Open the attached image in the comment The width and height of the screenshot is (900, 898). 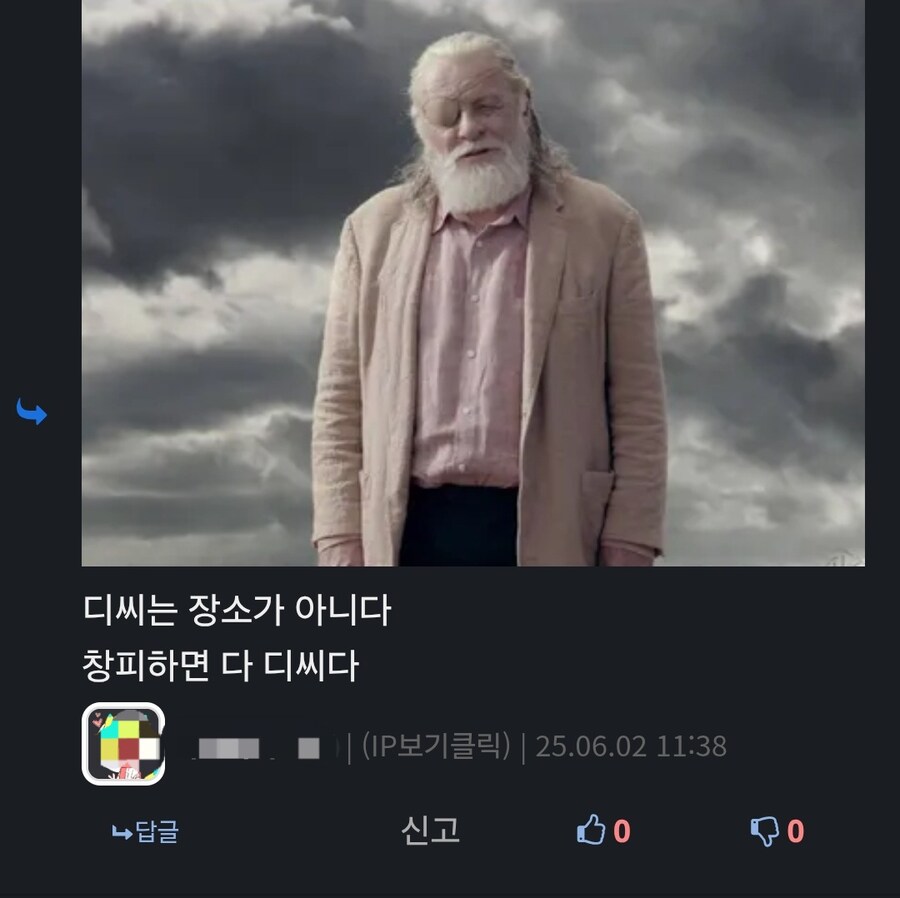click(473, 283)
